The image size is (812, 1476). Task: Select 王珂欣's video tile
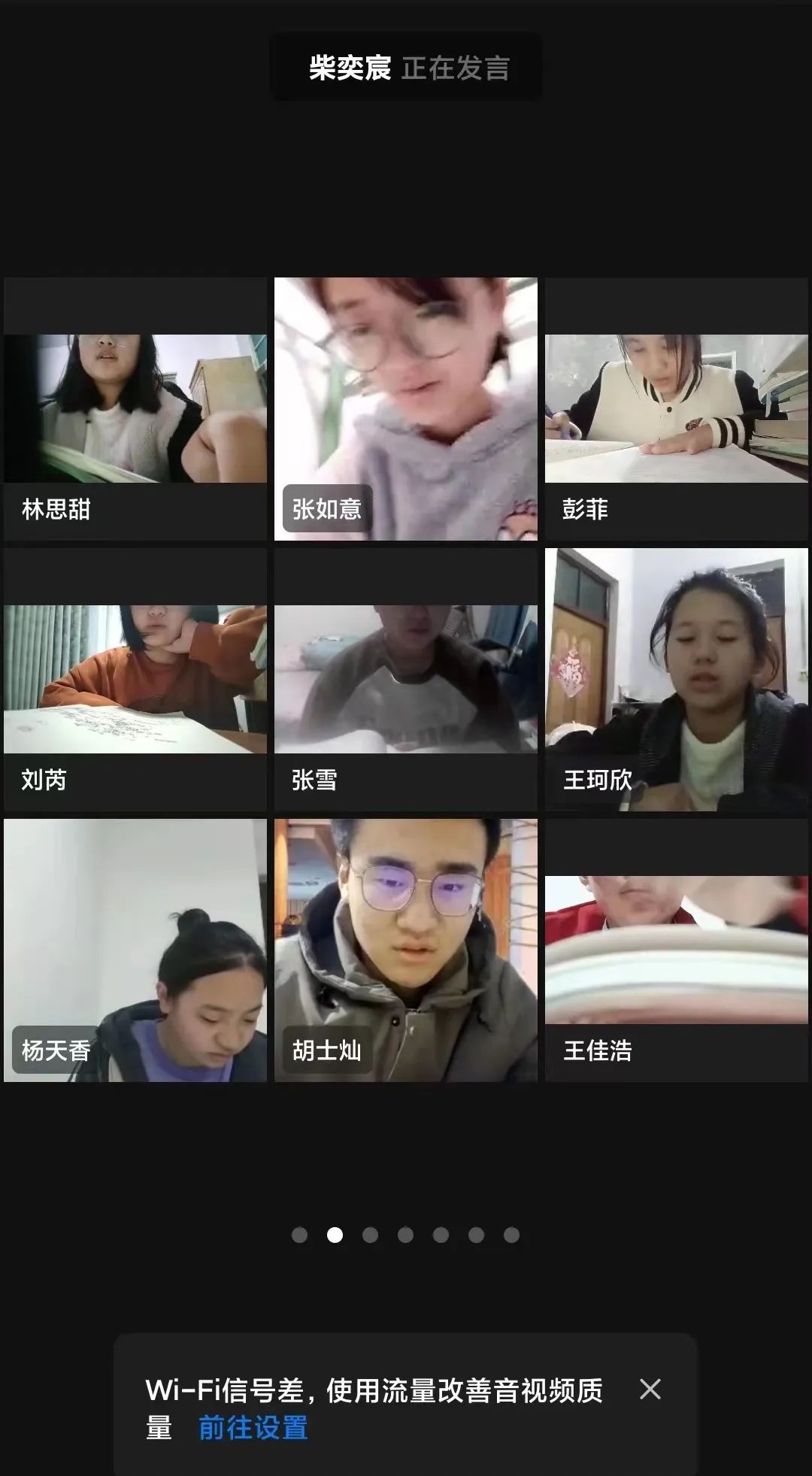tap(677, 680)
